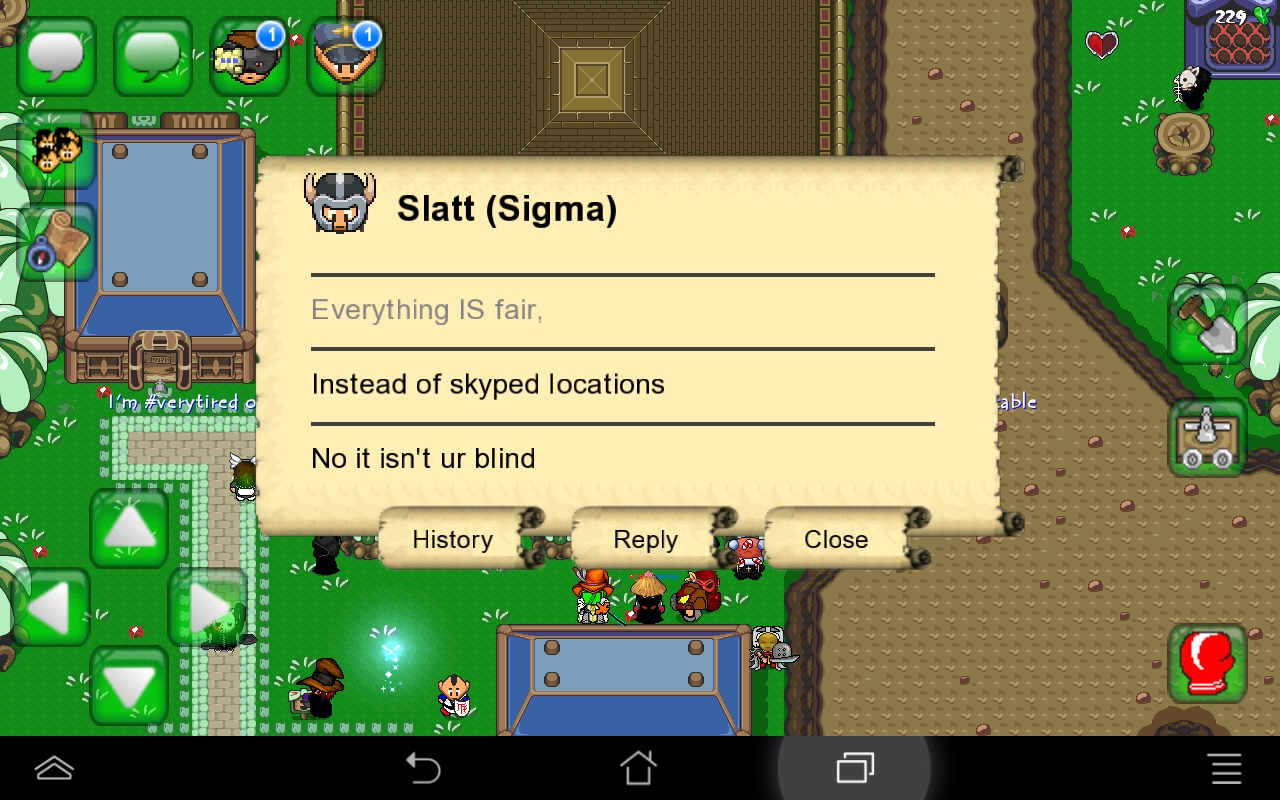Tap the cart item button
Screen dimensions: 1280x800
pos(1208,438)
